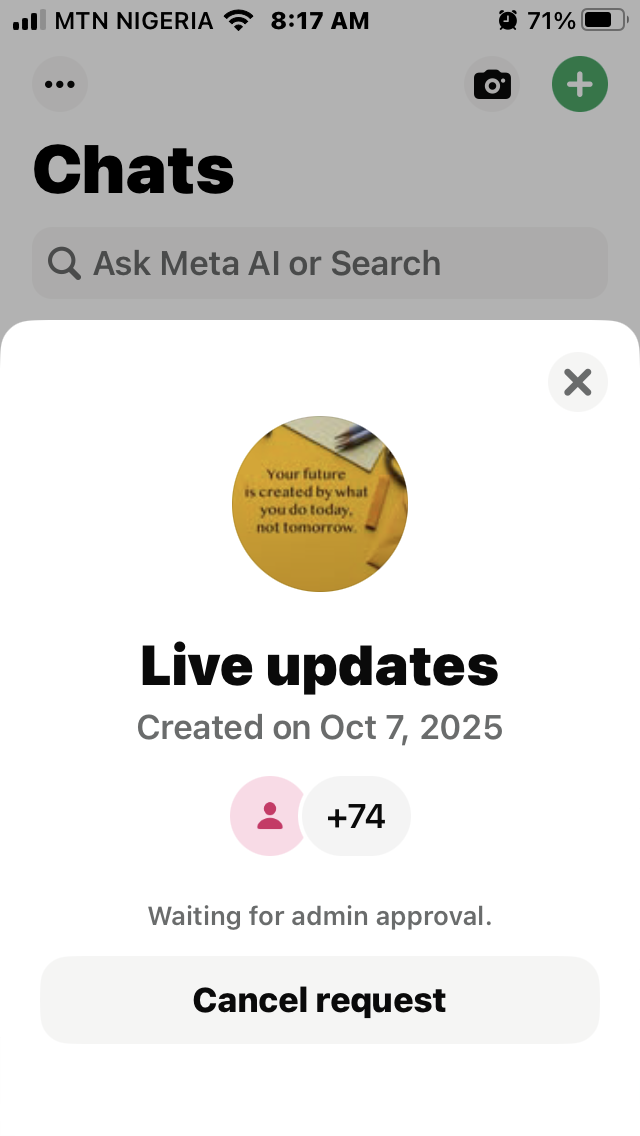The width and height of the screenshot is (640, 1136).
Task: Close the Live updates sheet
Action: [578, 382]
